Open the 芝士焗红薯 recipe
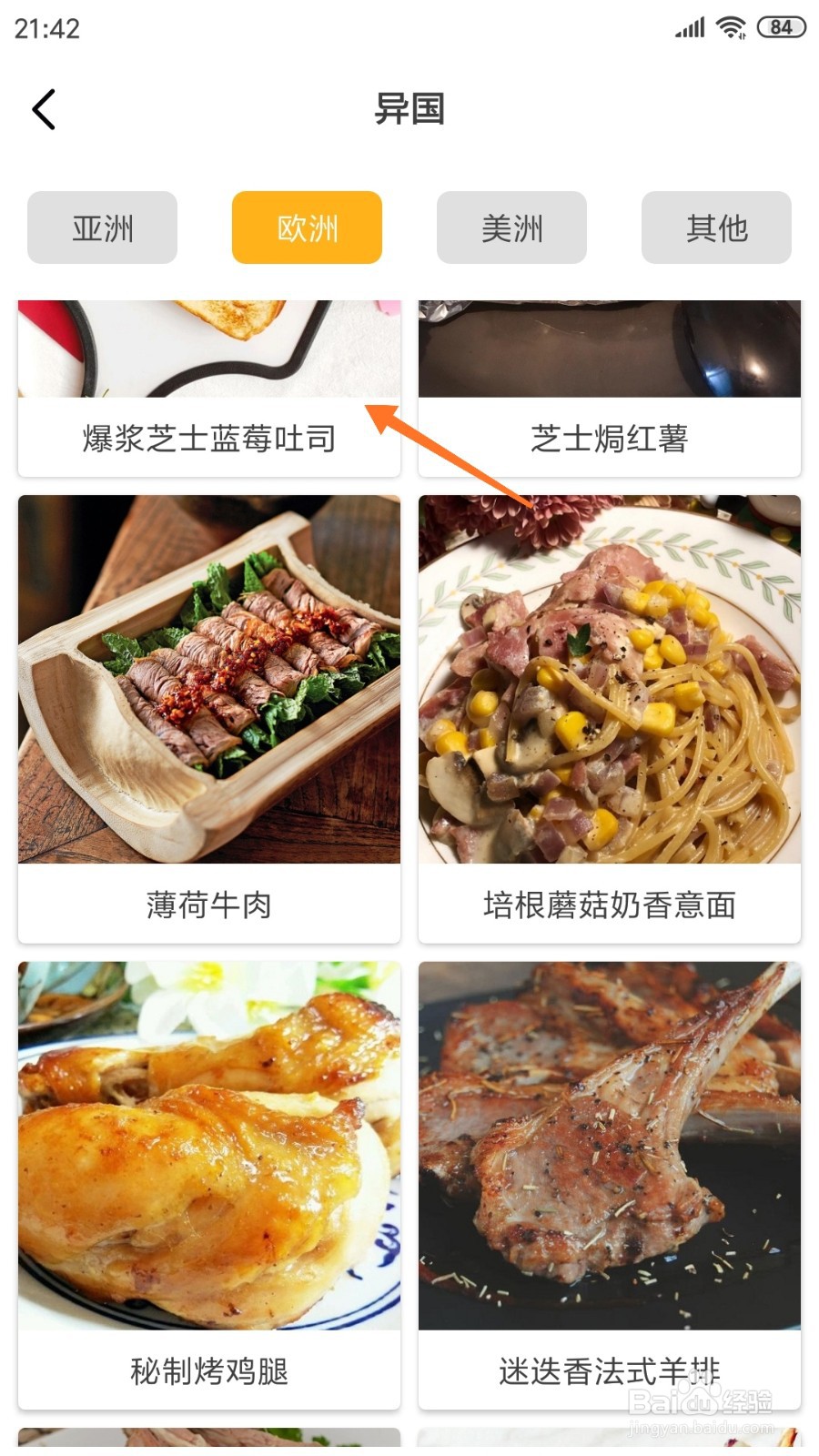 pyautogui.click(x=608, y=439)
